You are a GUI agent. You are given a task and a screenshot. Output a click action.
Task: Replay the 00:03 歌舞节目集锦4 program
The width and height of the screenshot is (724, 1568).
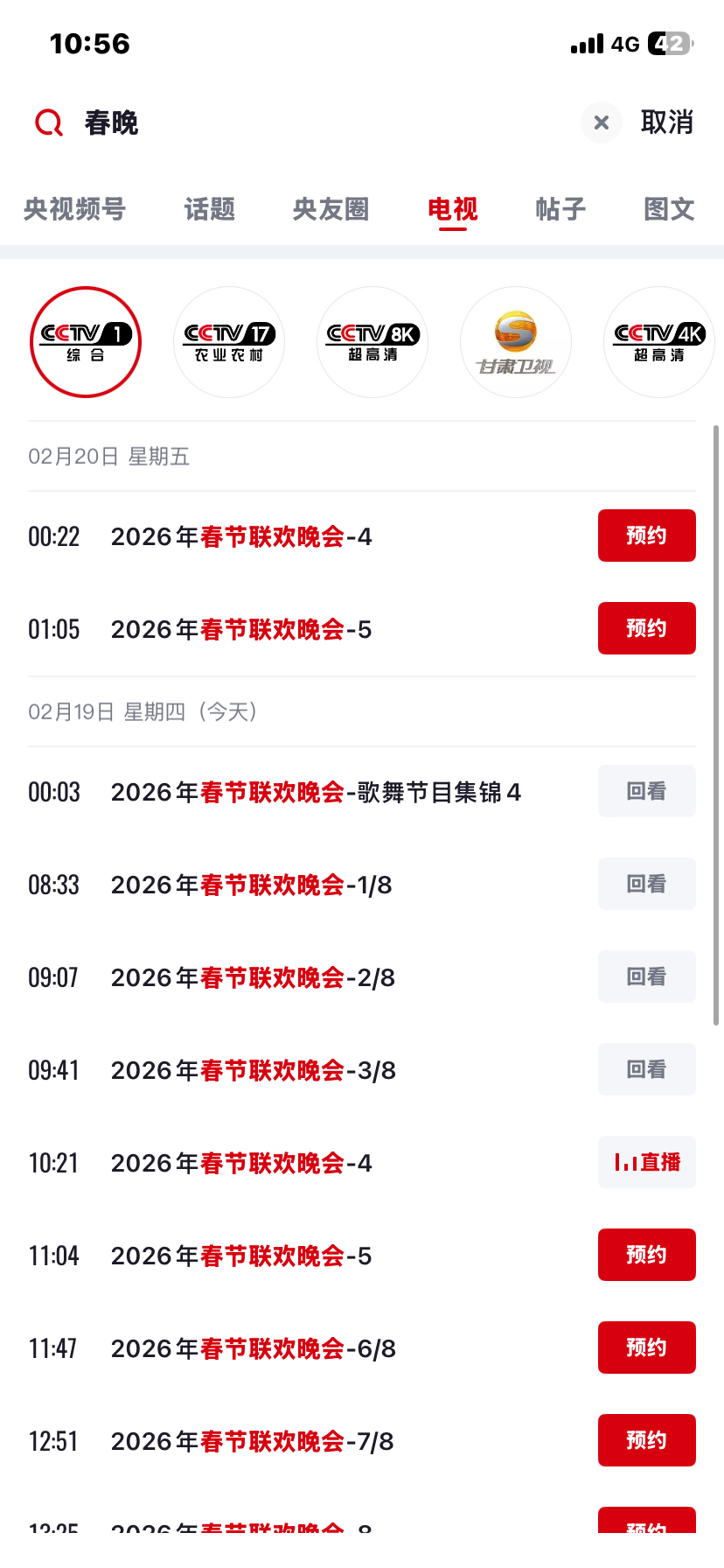[647, 791]
